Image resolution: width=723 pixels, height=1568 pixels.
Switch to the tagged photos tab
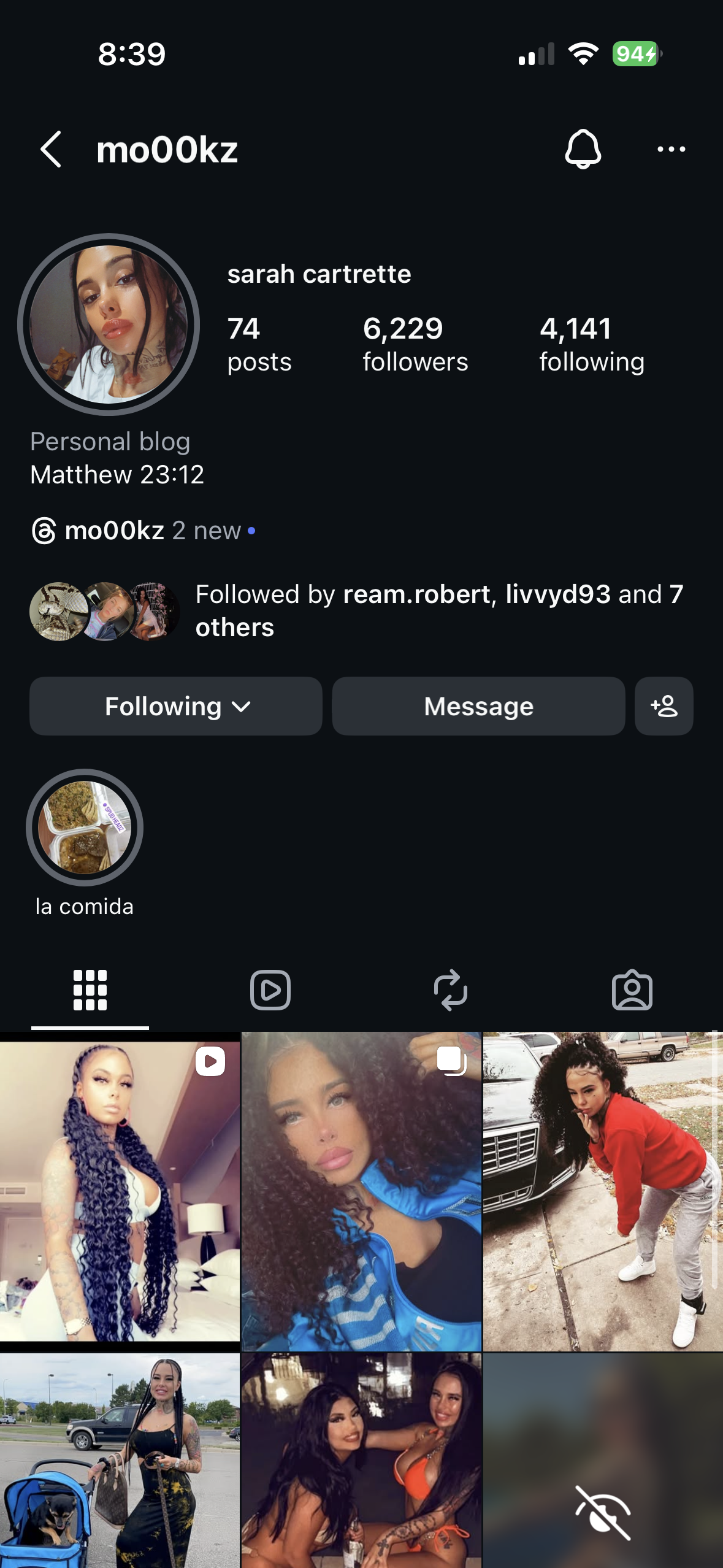tap(632, 990)
